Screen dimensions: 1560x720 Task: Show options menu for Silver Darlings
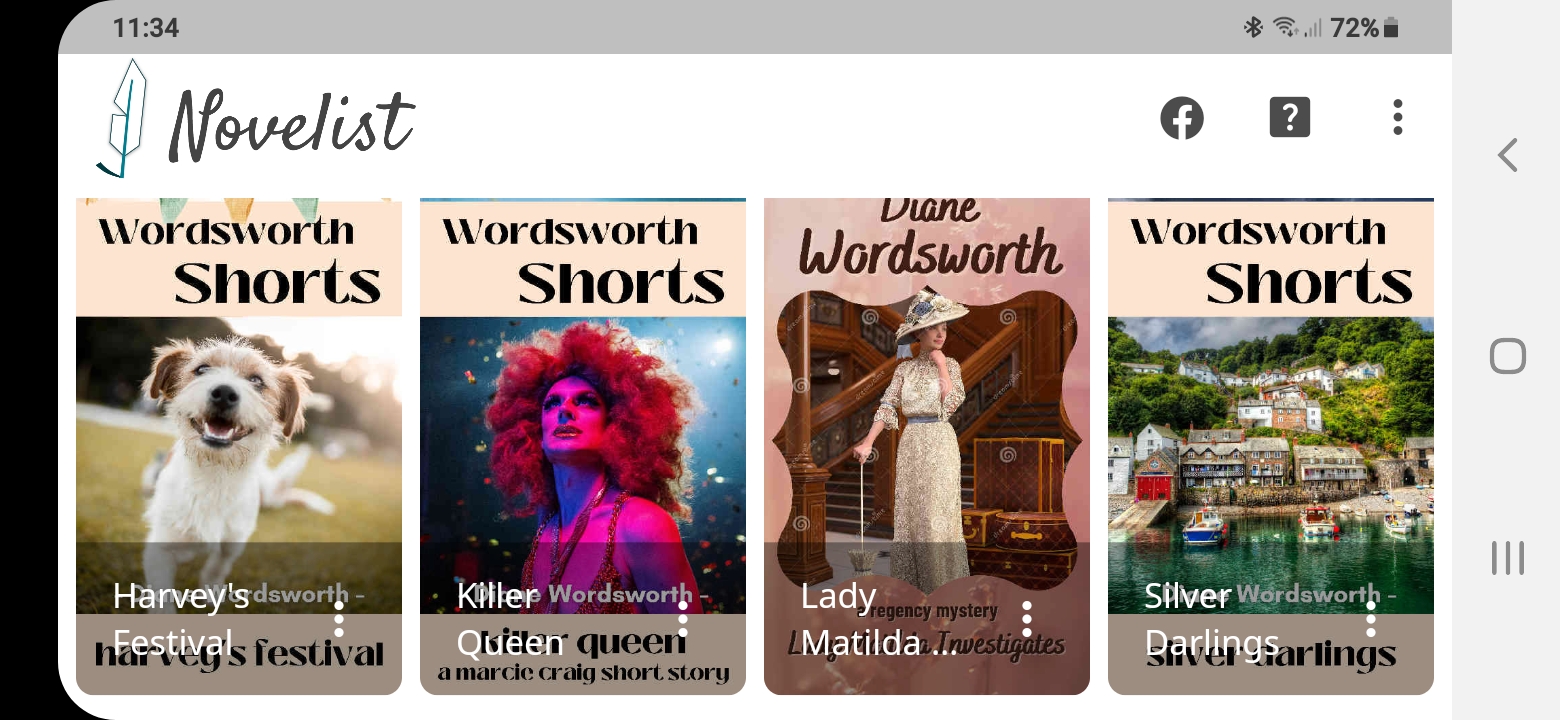tap(1371, 619)
